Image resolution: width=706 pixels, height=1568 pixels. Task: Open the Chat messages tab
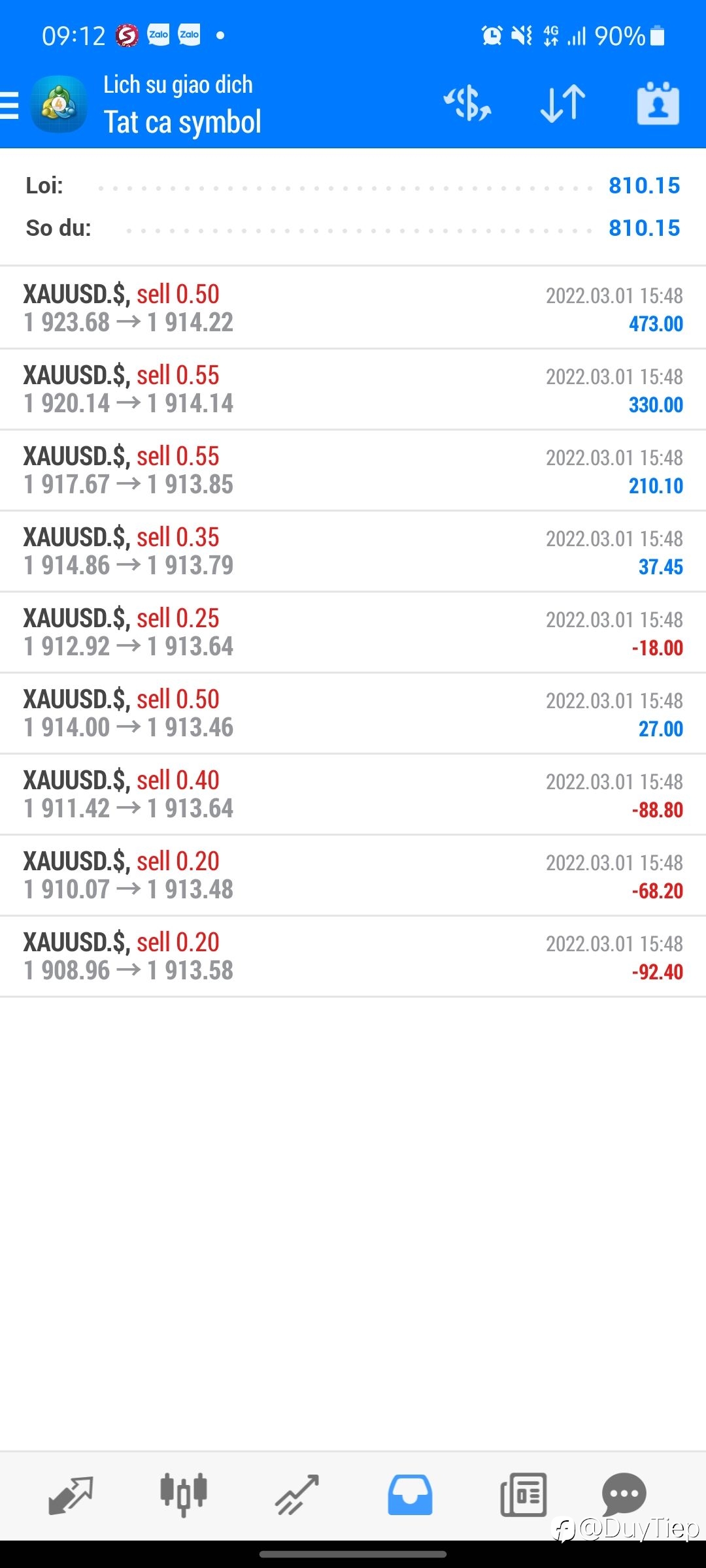(x=624, y=1494)
